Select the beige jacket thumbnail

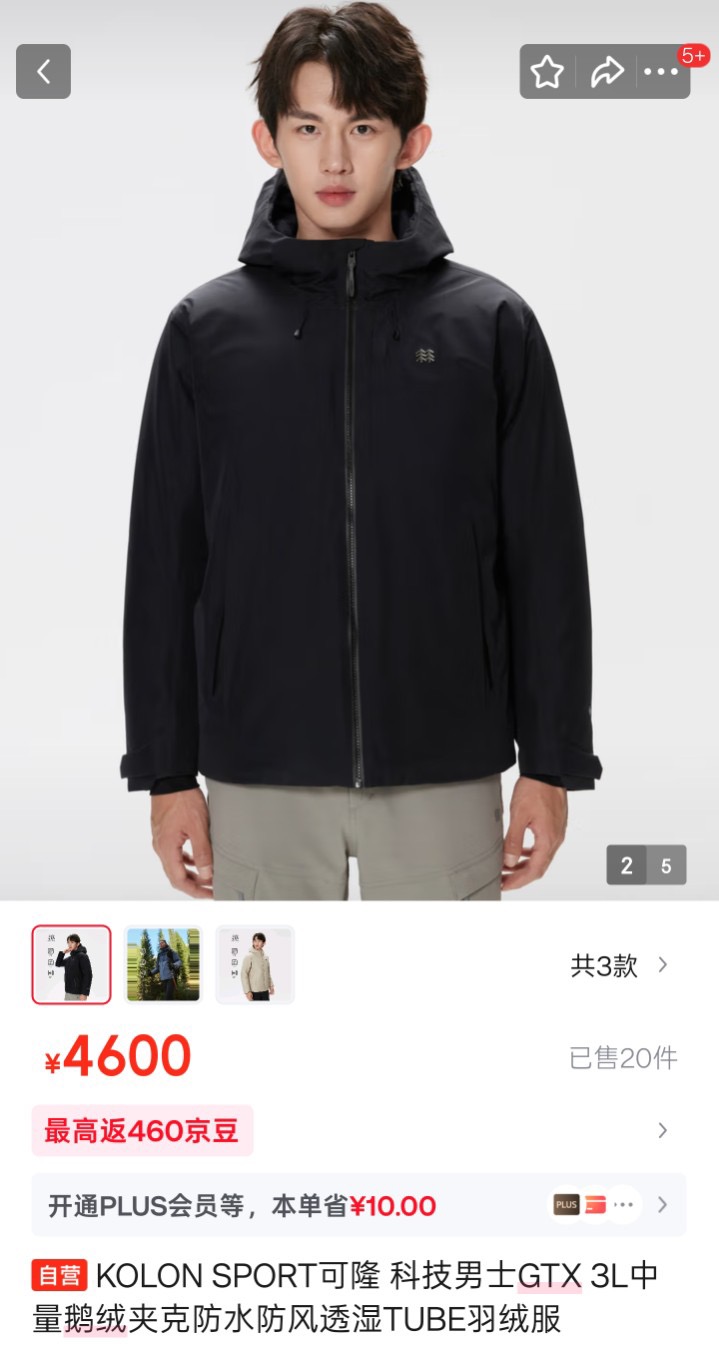tap(255, 964)
